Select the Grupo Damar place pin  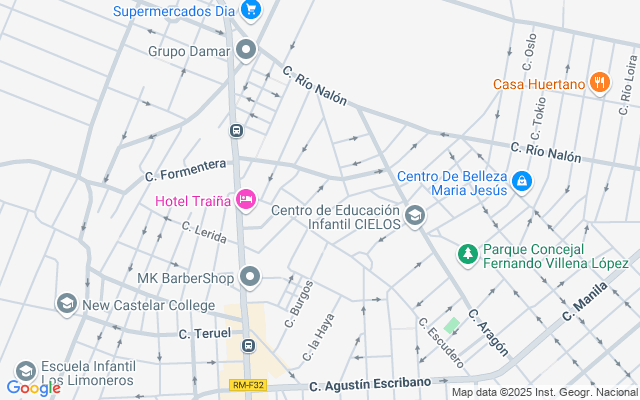coord(246,50)
